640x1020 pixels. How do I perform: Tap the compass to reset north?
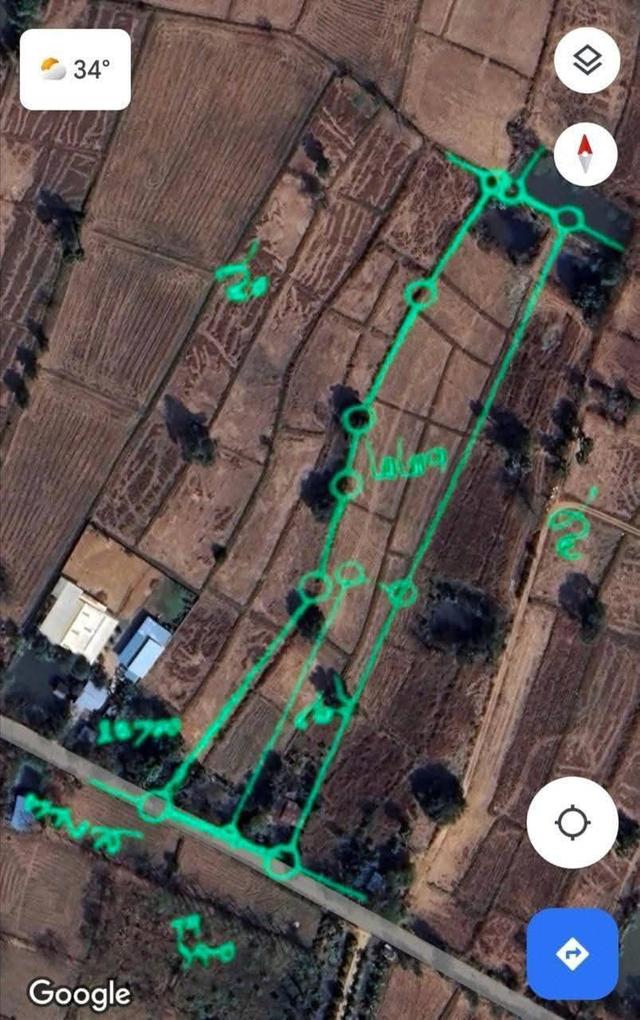click(586, 154)
